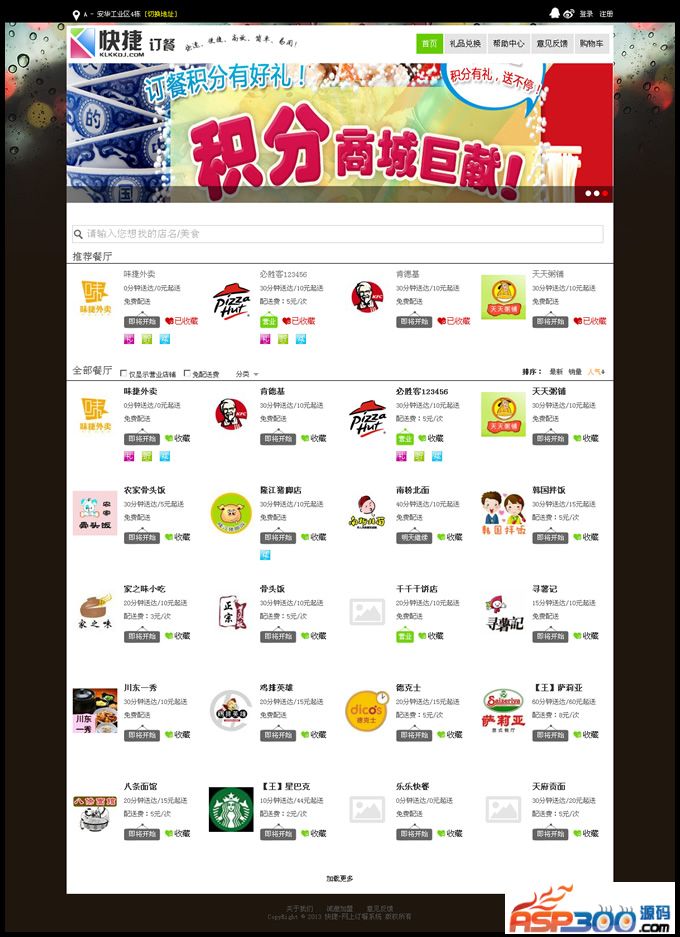Open the 登录 login link

click(x=586, y=15)
